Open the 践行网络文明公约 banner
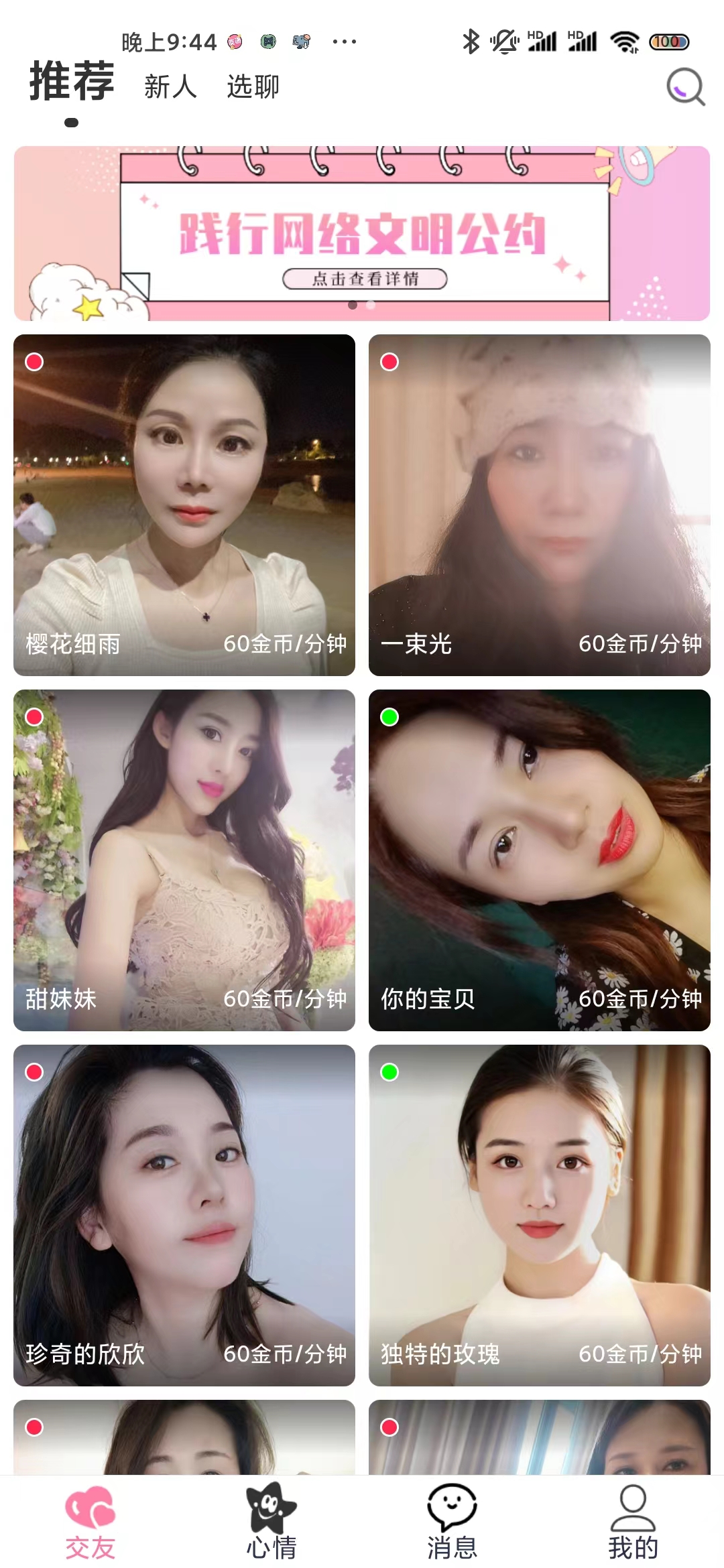The height and width of the screenshot is (1568, 724). (x=362, y=233)
